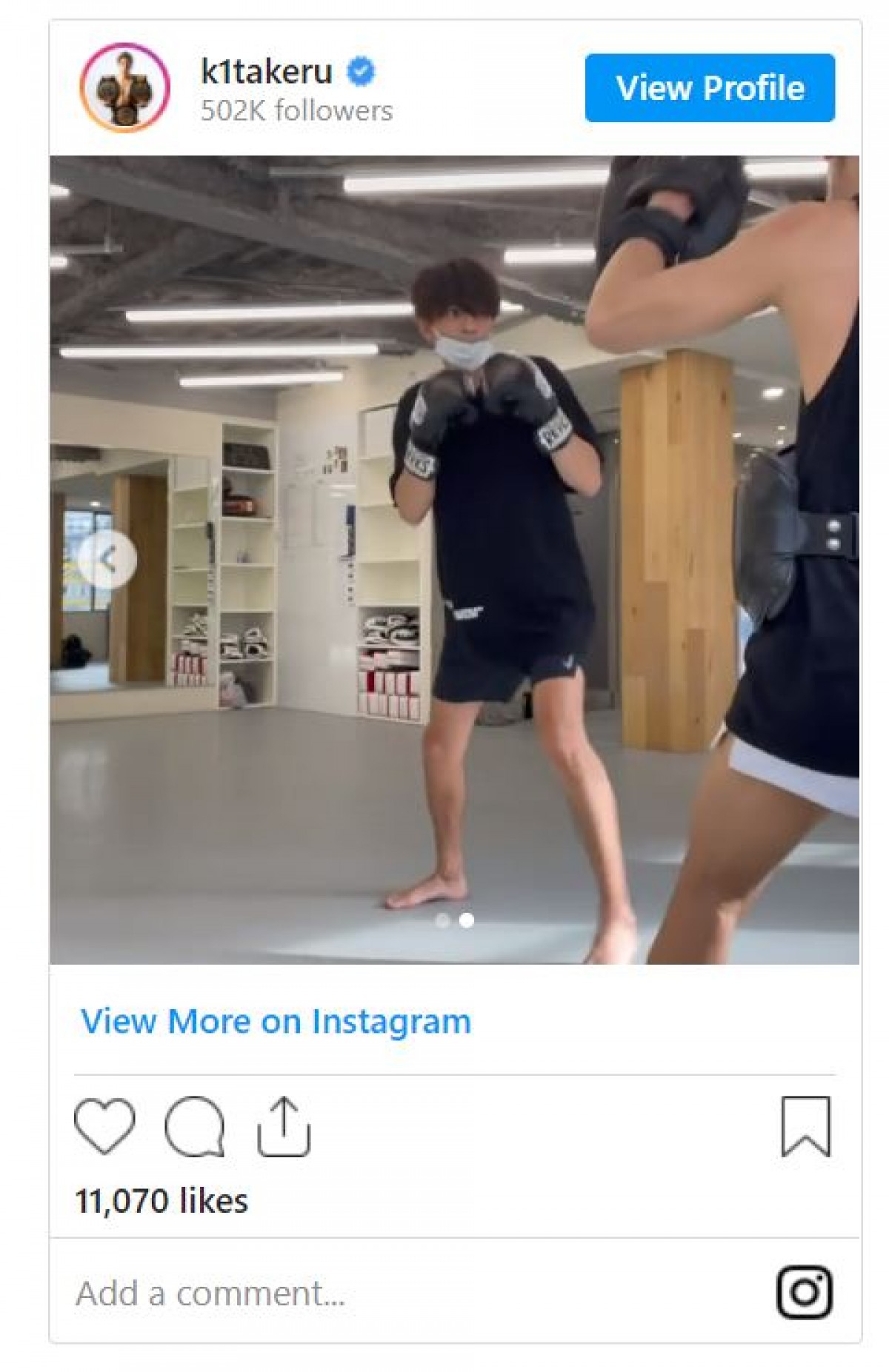Go to the previous carousel photo
Screen dimensions: 889x1372
click(x=108, y=559)
